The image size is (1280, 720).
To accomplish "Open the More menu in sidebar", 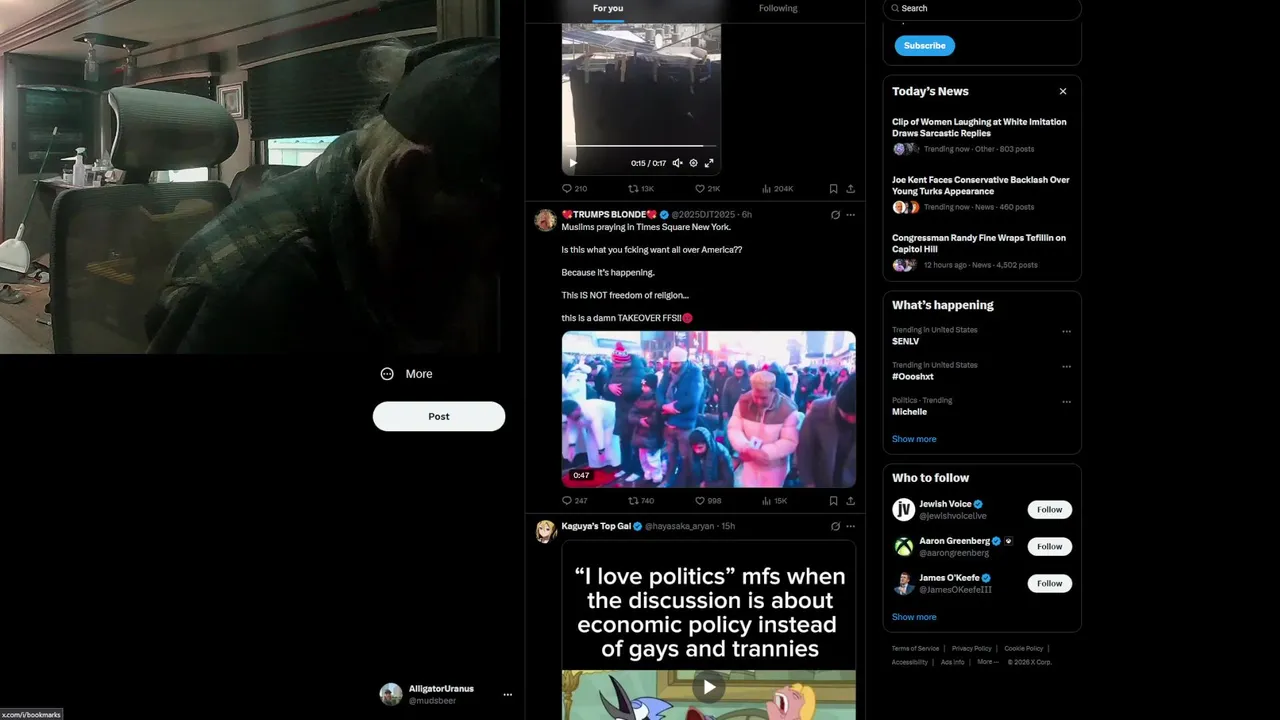I will 407,374.
